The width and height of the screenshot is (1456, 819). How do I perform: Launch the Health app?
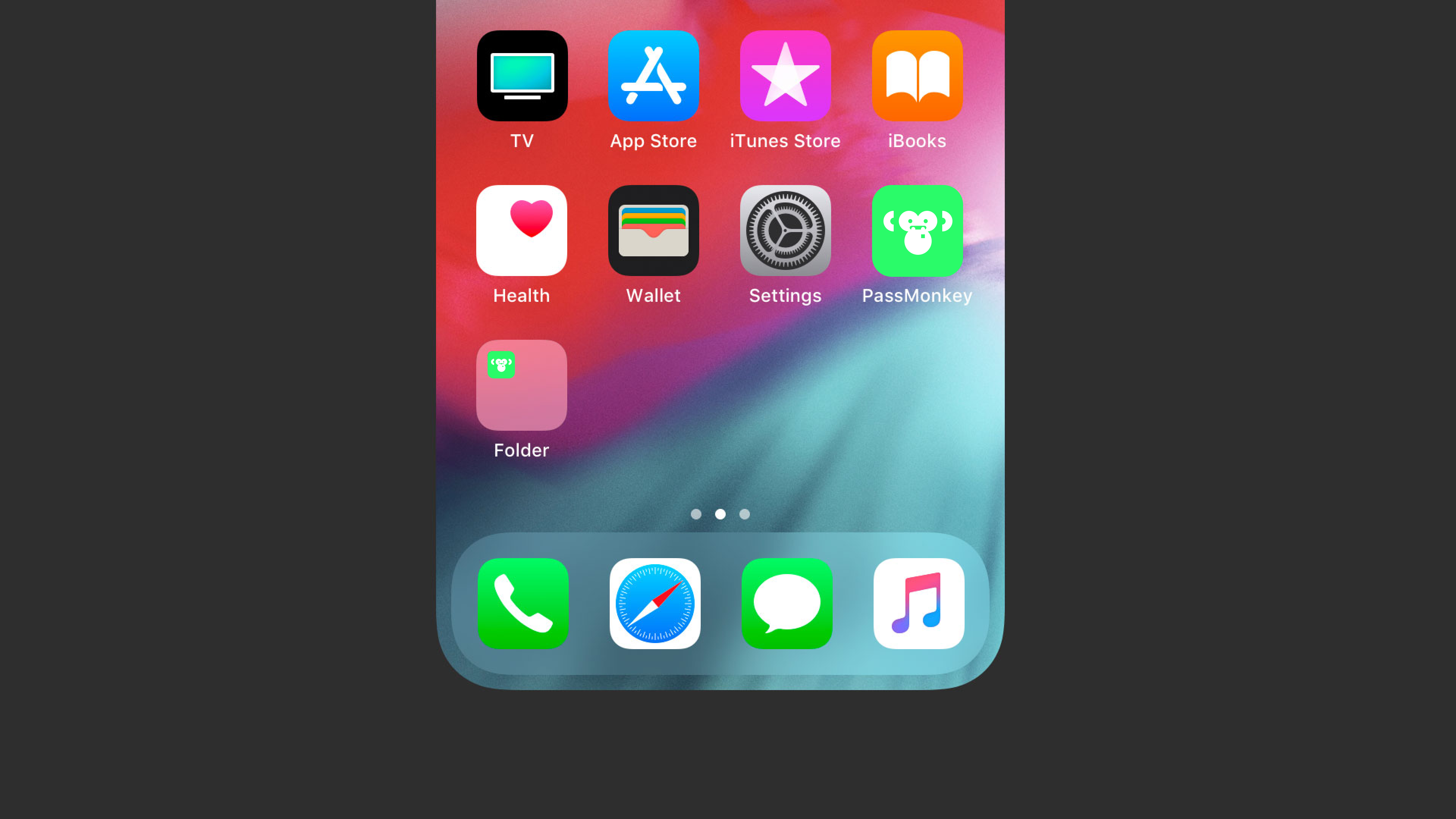(522, 231)
